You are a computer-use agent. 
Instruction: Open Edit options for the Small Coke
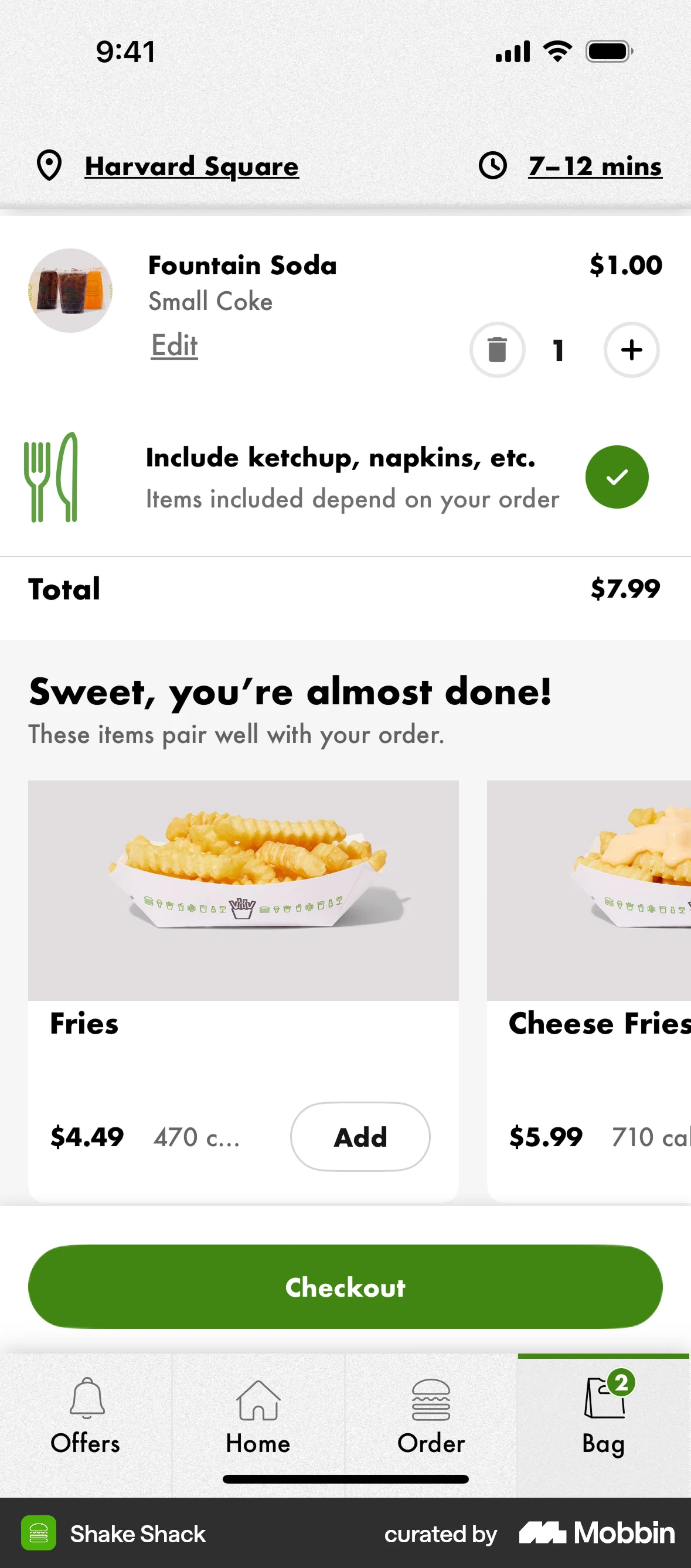tap(173, 345)
